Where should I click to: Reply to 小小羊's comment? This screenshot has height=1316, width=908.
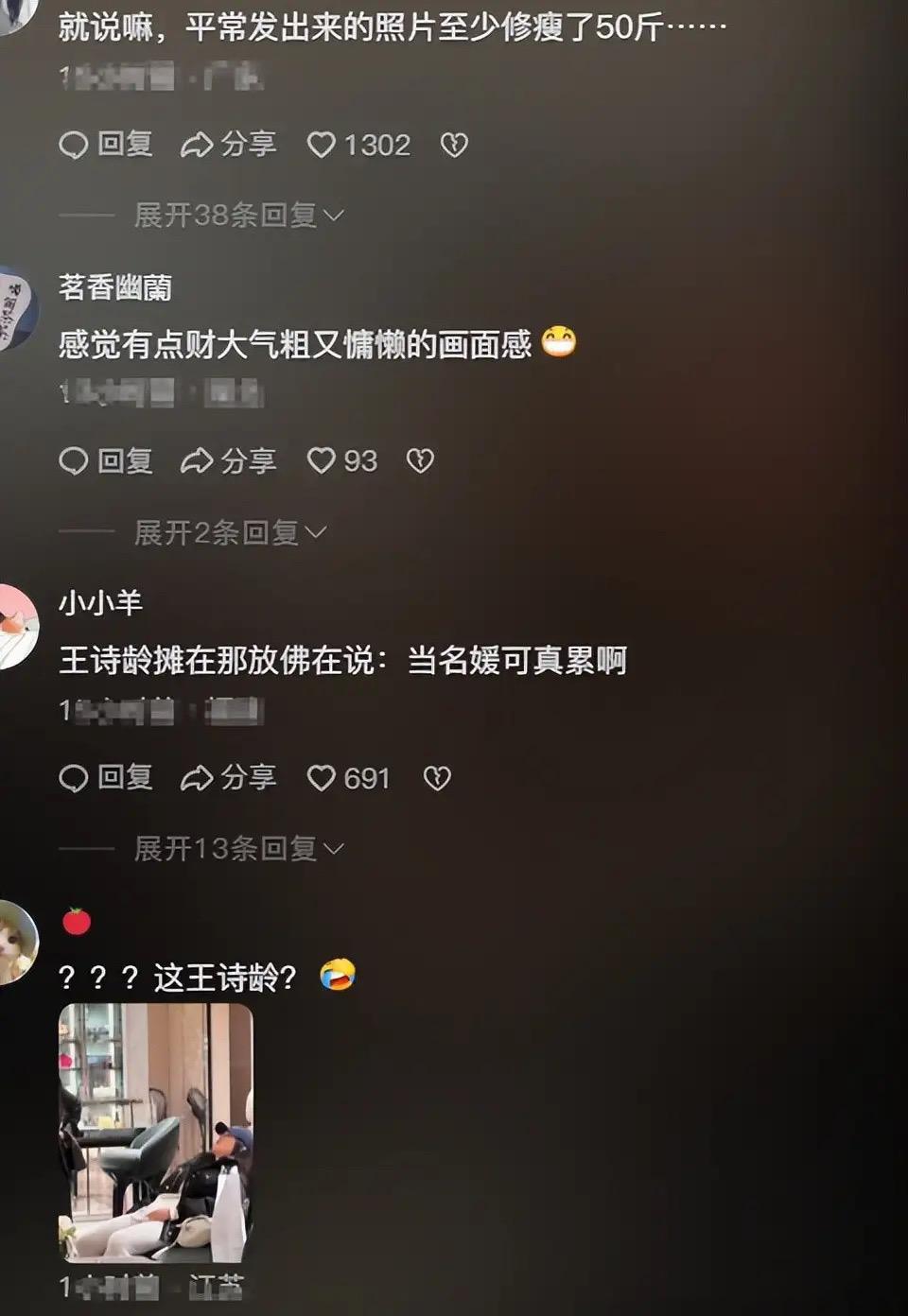[106, 778]
